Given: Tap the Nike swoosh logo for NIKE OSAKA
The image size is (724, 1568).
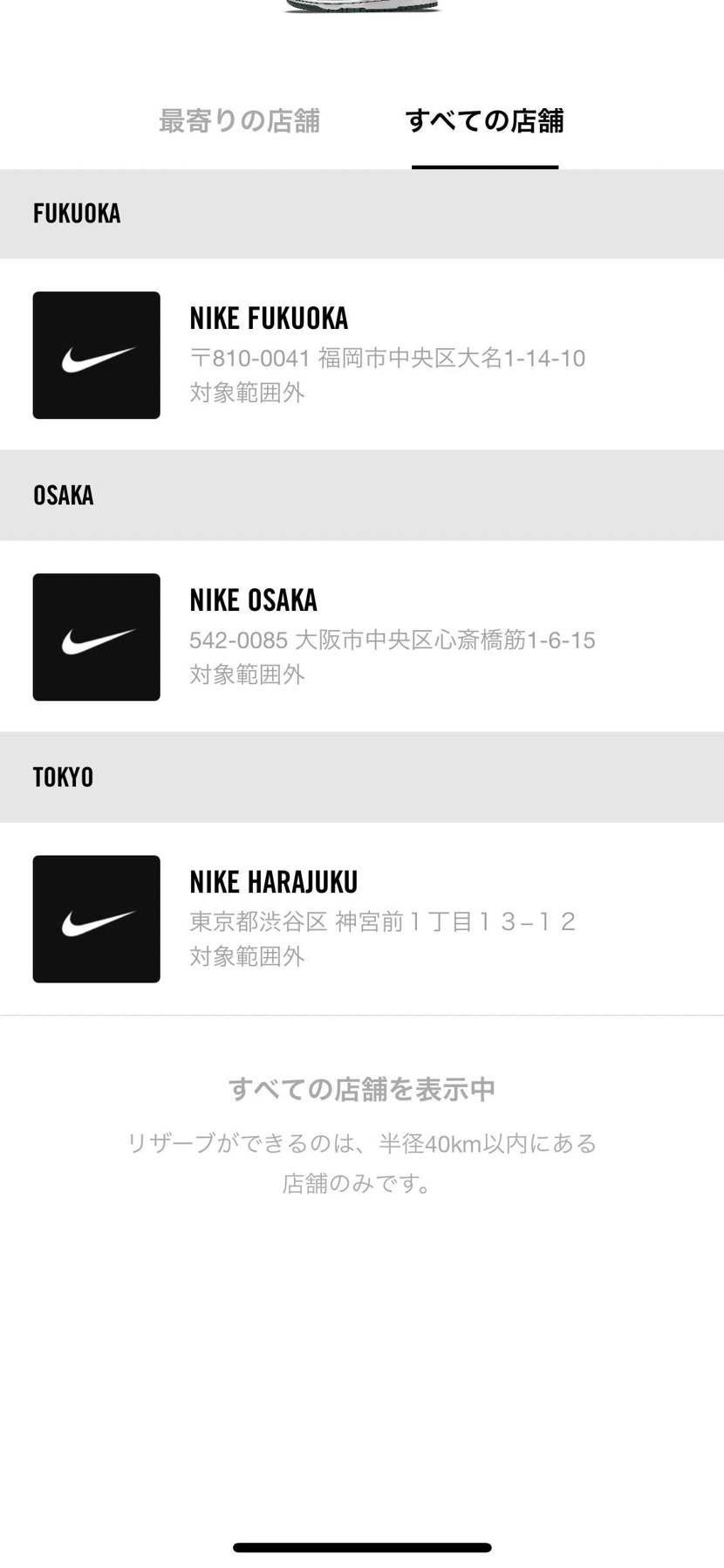Looking at the screenshot, I should click(x=96, y=636).
